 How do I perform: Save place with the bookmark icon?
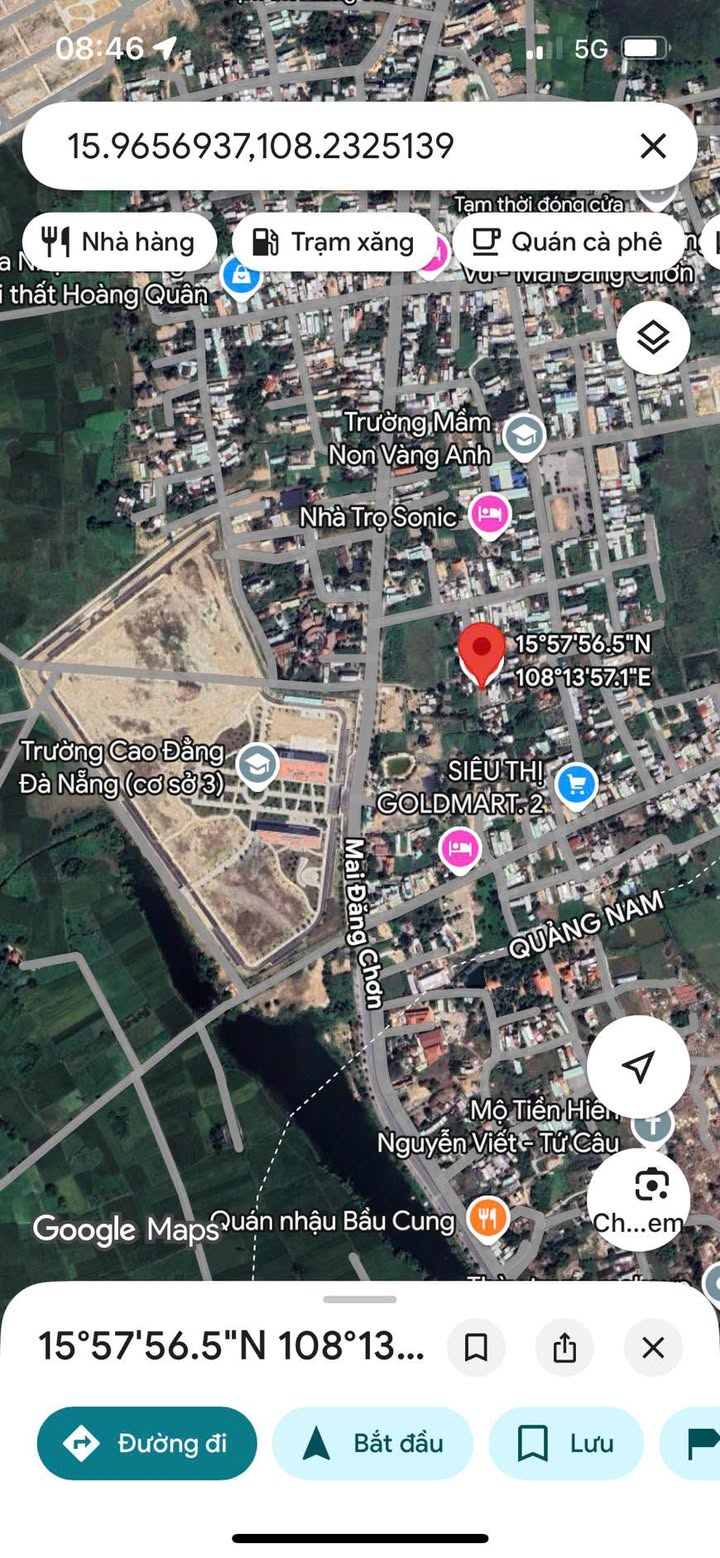point(476,1347)
